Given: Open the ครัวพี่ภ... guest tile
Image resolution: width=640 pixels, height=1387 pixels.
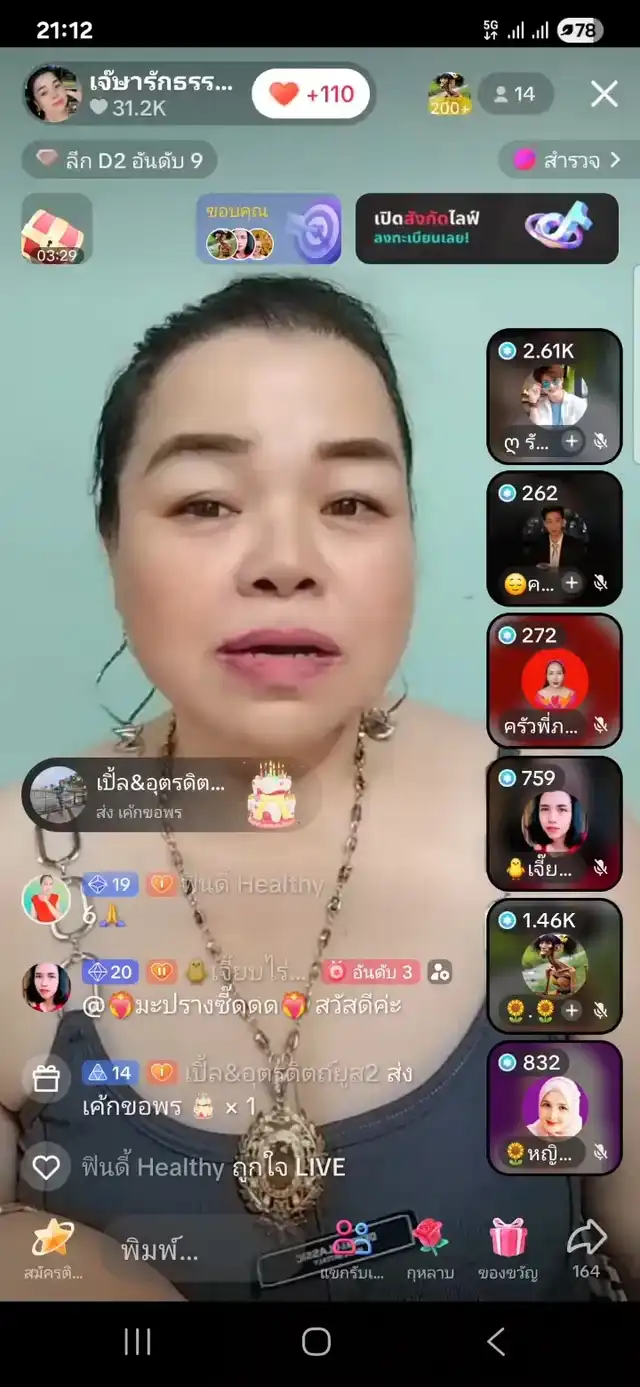Looking at the screenshot, I should coord(554,680).
